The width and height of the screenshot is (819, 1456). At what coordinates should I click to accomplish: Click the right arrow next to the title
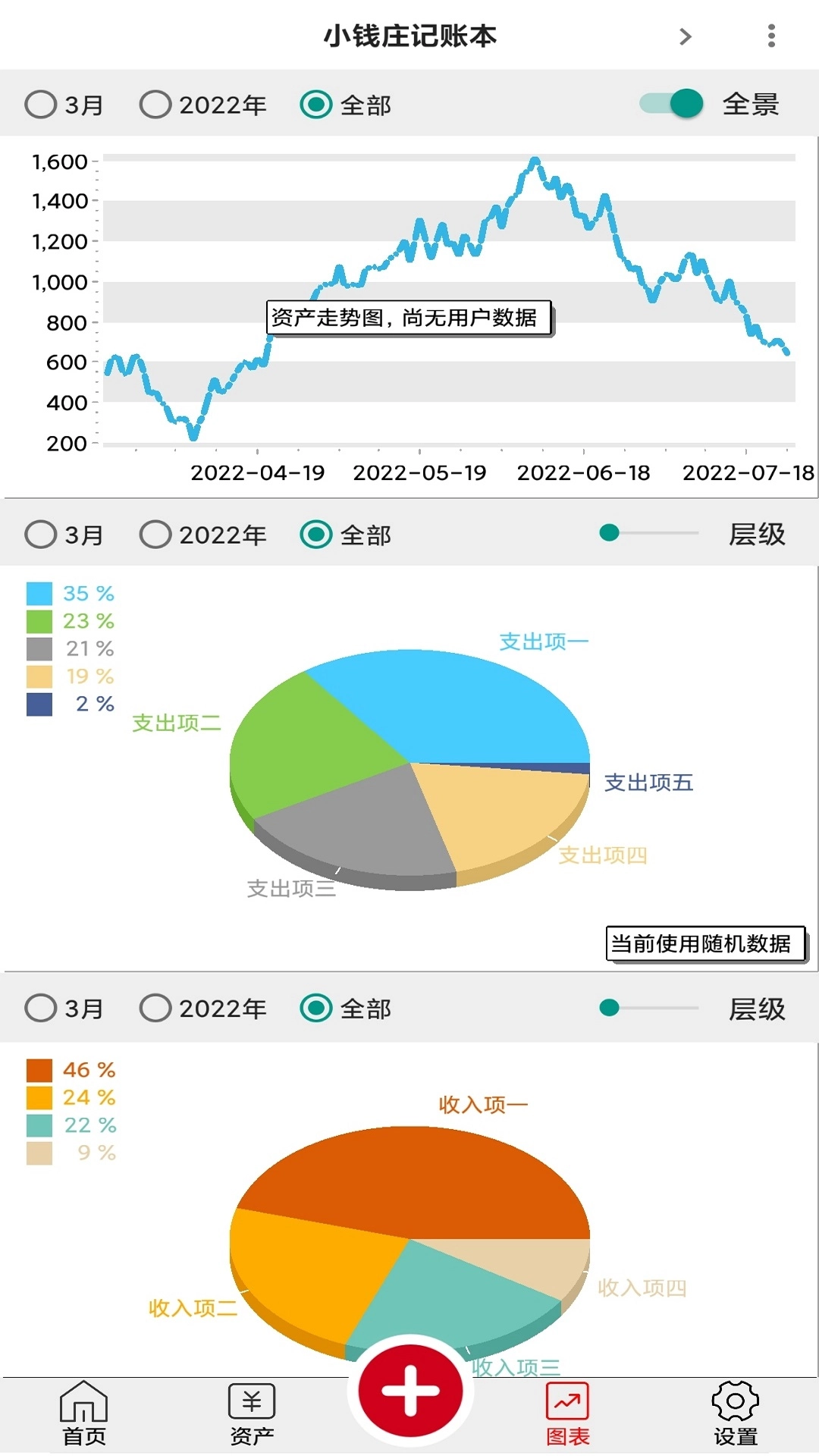pos(685,36)
